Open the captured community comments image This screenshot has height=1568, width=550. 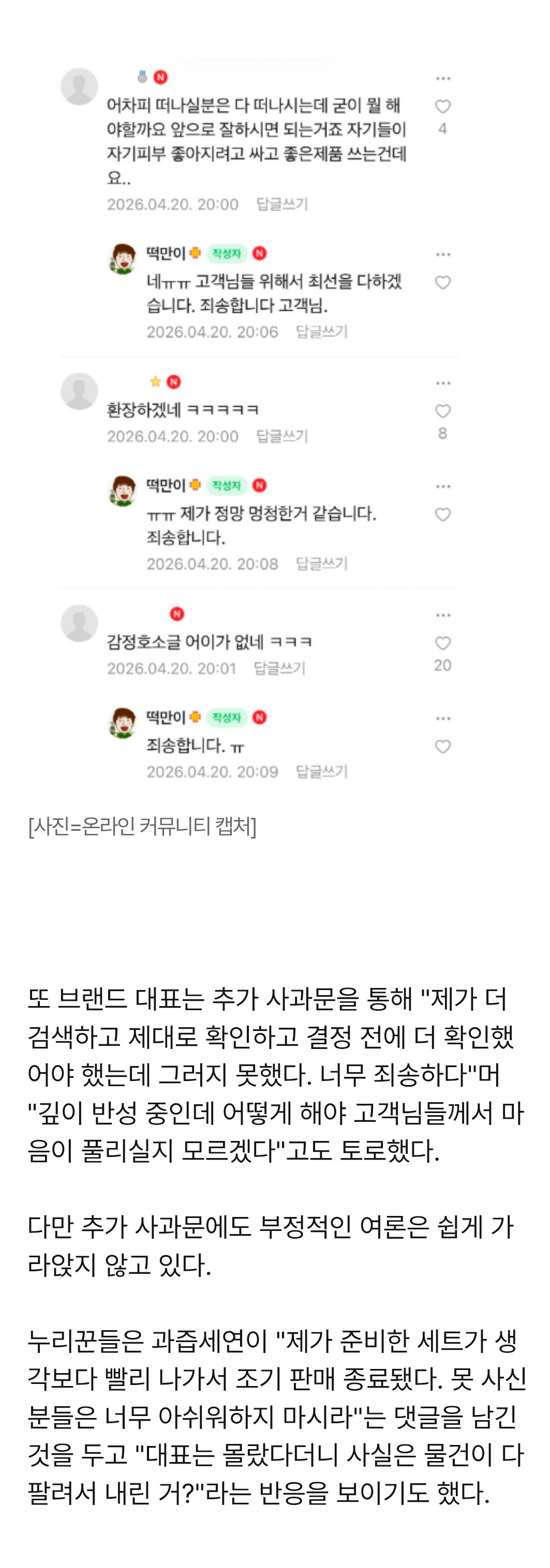tap(259, 420)
